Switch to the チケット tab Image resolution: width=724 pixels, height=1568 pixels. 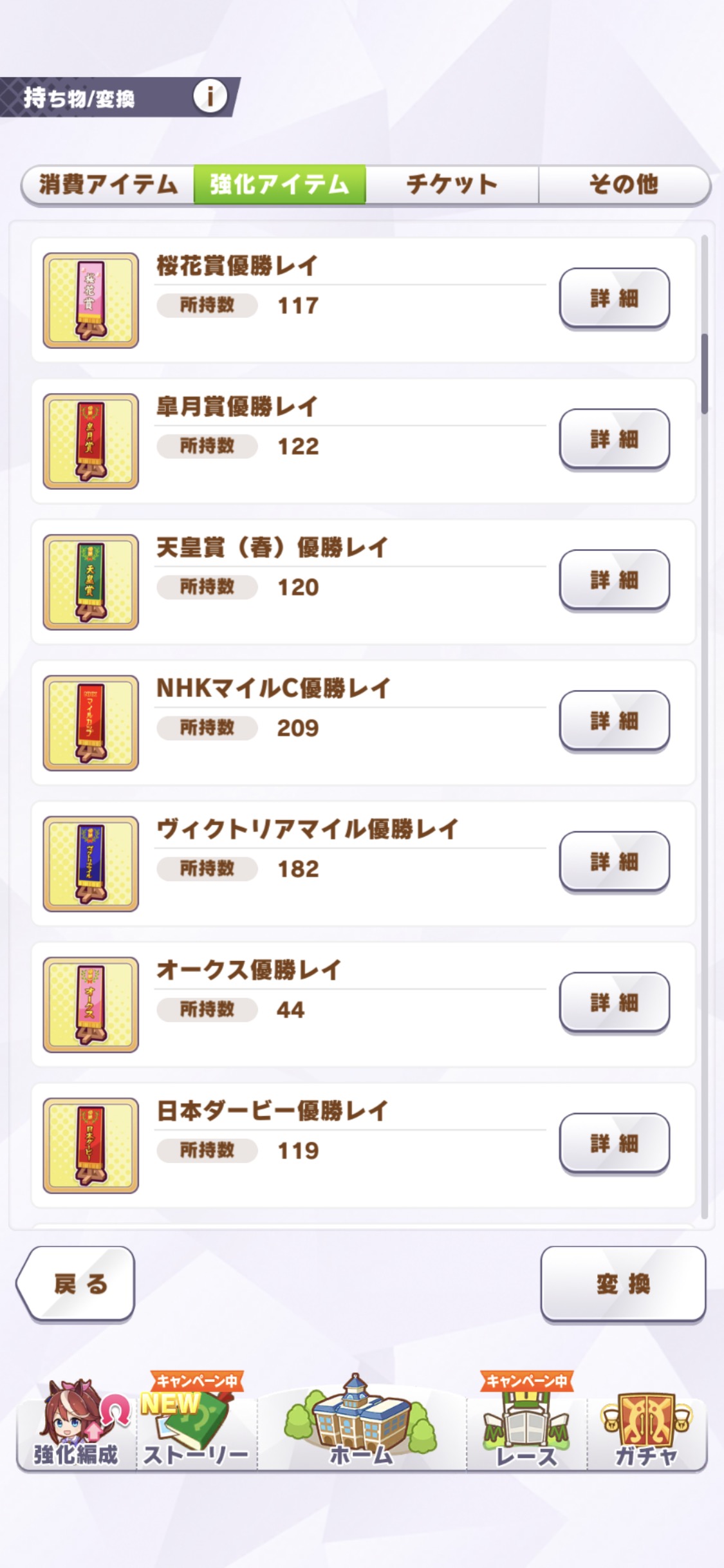pyautogui.click(x=452, y=185)
